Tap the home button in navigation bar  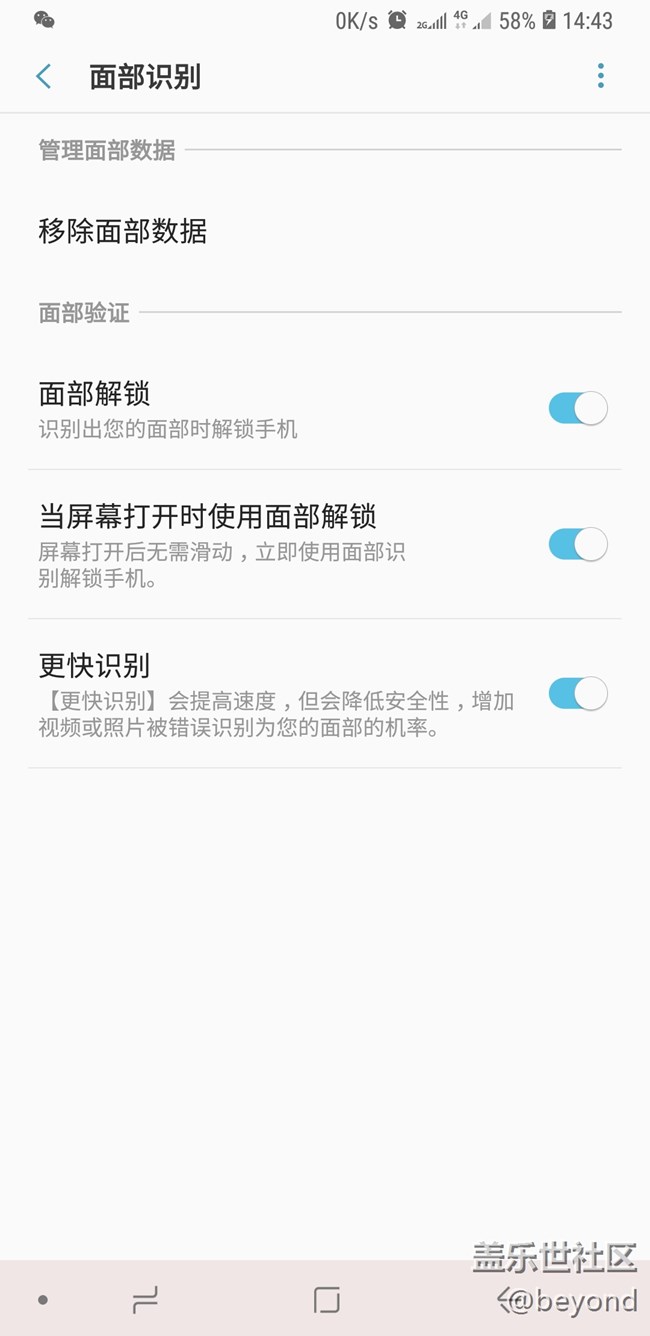[x=326, y=1299]
